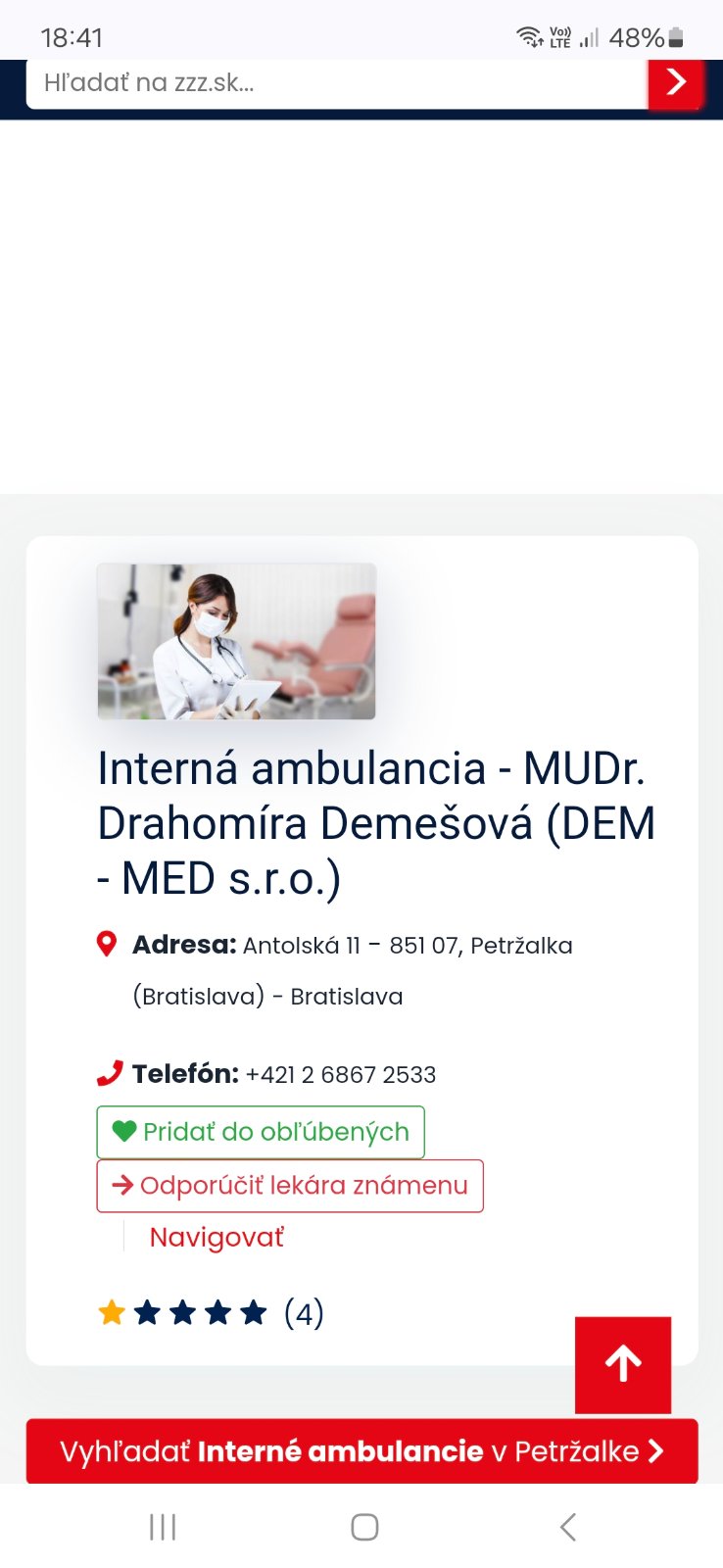723x1568 pixels.
Task: Tap the zzz.sk search field
Action: pyautogui.click(x=333, y=83)
